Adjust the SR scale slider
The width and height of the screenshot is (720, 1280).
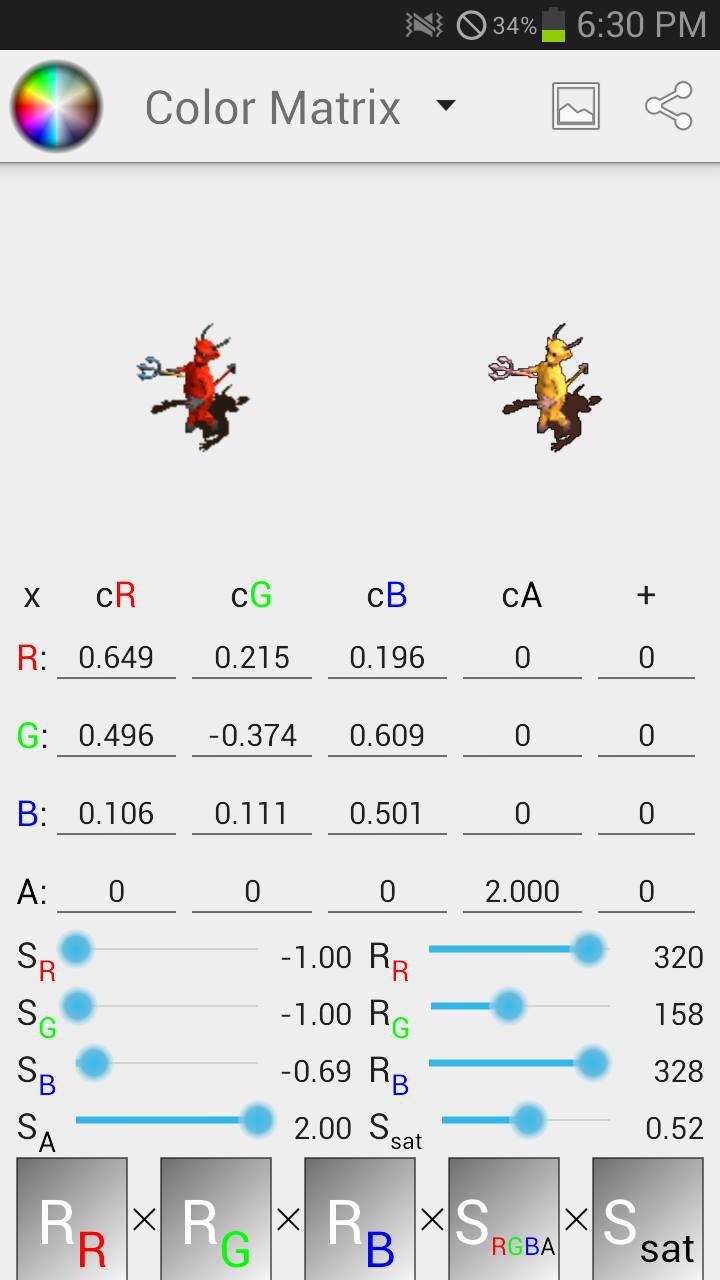tap(77, 949)
